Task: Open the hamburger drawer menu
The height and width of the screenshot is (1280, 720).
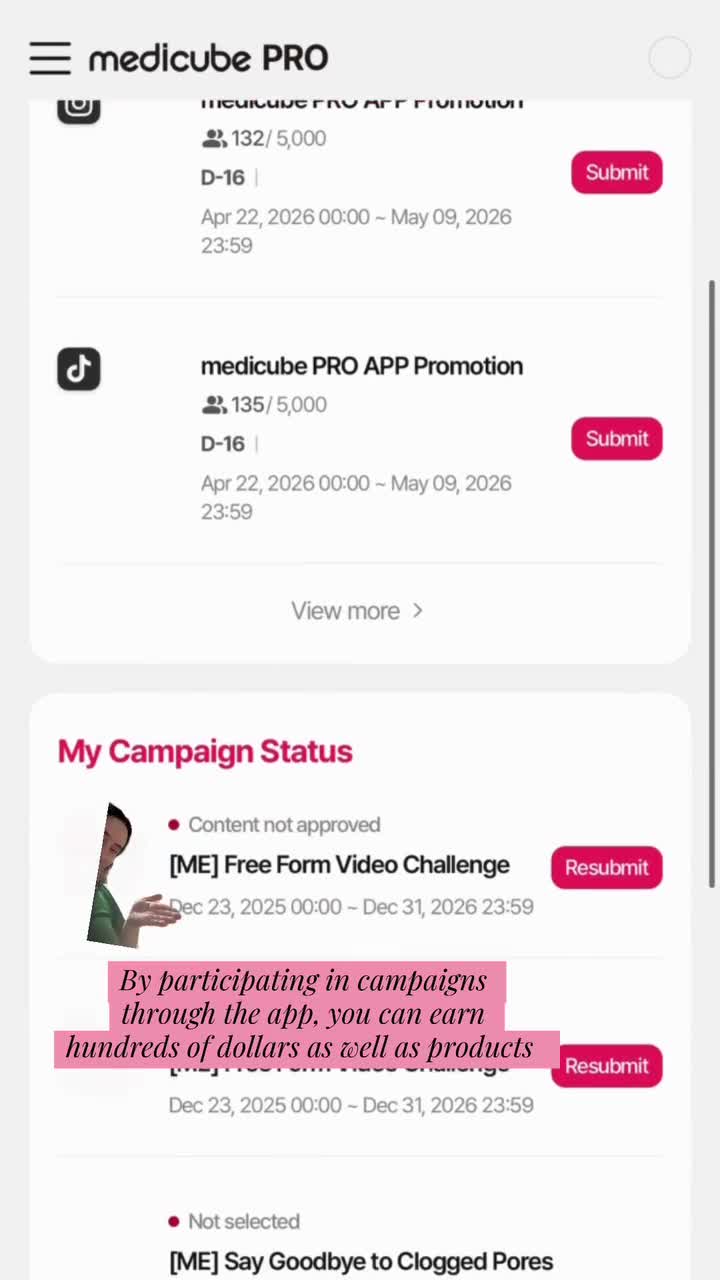Action: click(50, 59)
